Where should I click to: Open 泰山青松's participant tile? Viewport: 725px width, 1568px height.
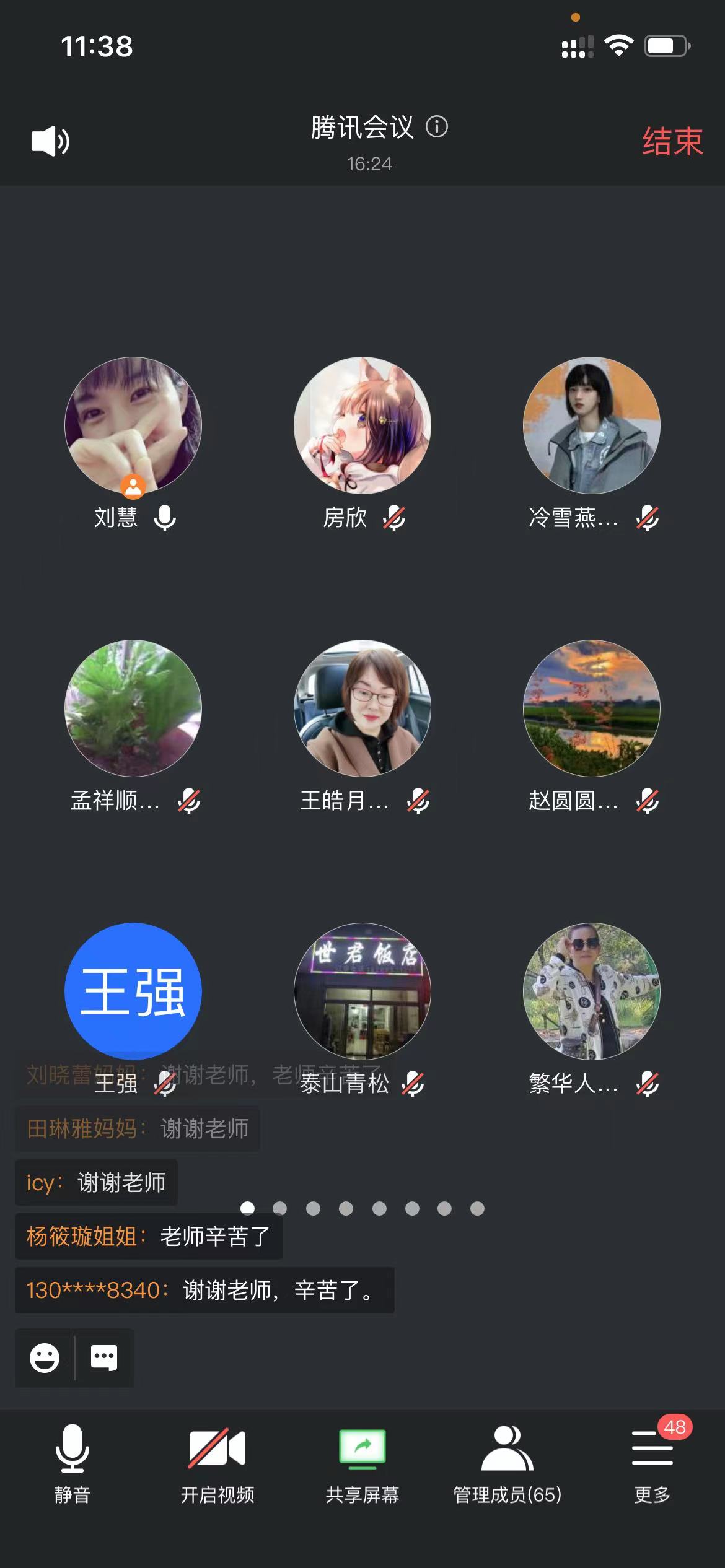tap(362, 991)
